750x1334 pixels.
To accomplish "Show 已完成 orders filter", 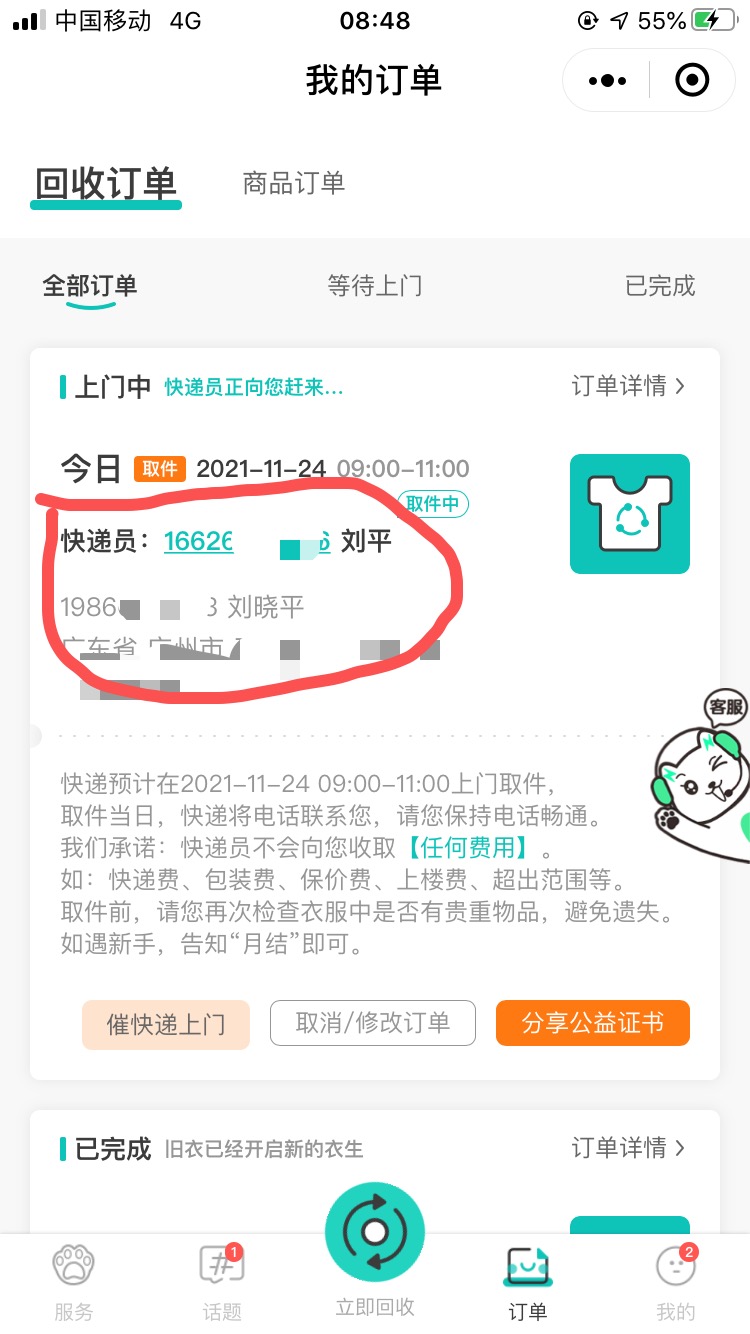I will (x=659, y=286).
